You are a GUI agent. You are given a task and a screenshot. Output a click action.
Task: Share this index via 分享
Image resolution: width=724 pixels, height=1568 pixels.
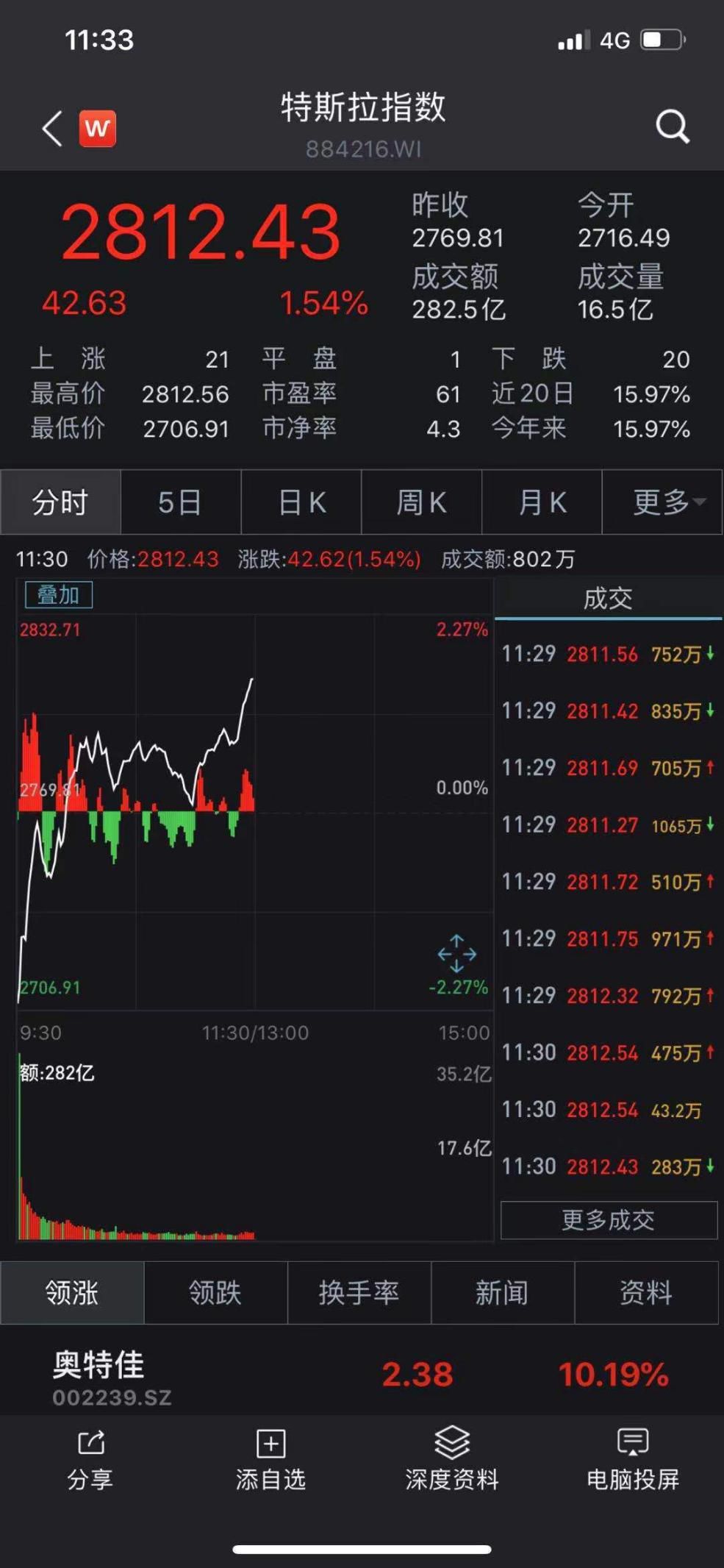(90, 1460)
